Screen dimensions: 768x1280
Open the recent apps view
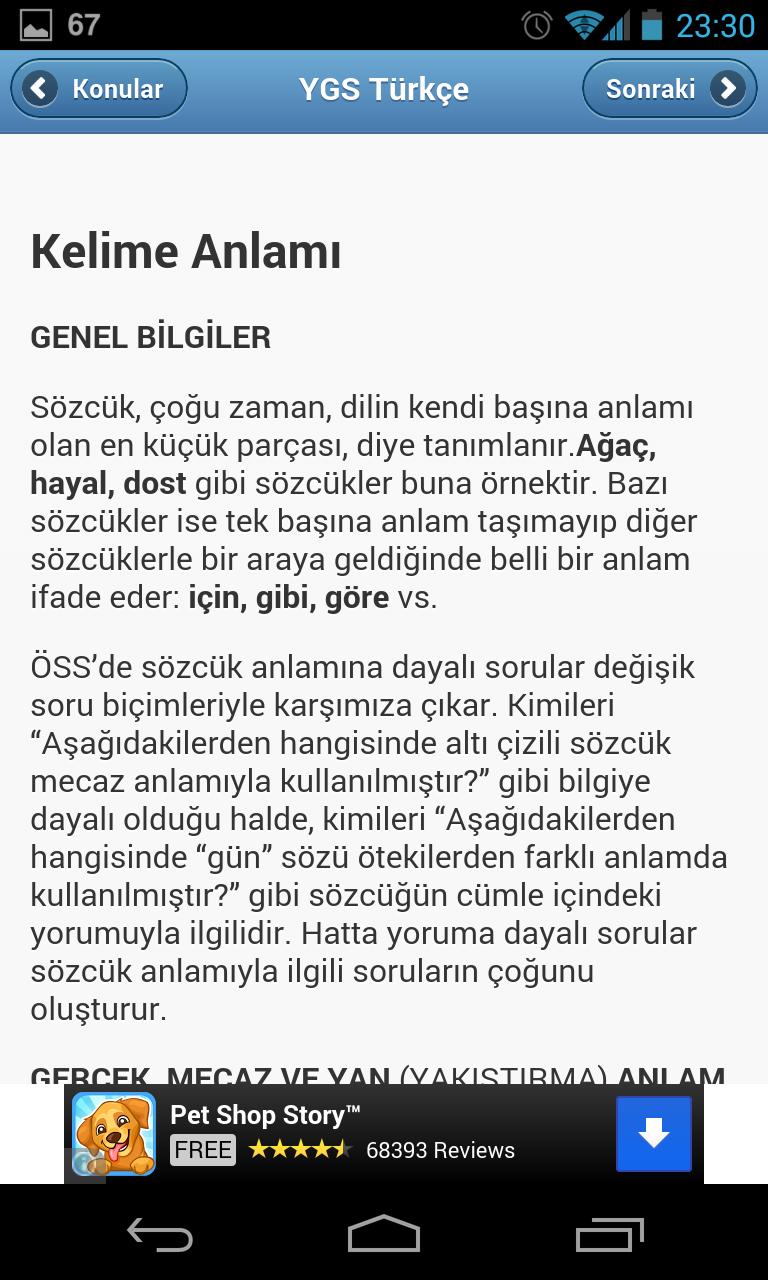tap(610, 1235)
